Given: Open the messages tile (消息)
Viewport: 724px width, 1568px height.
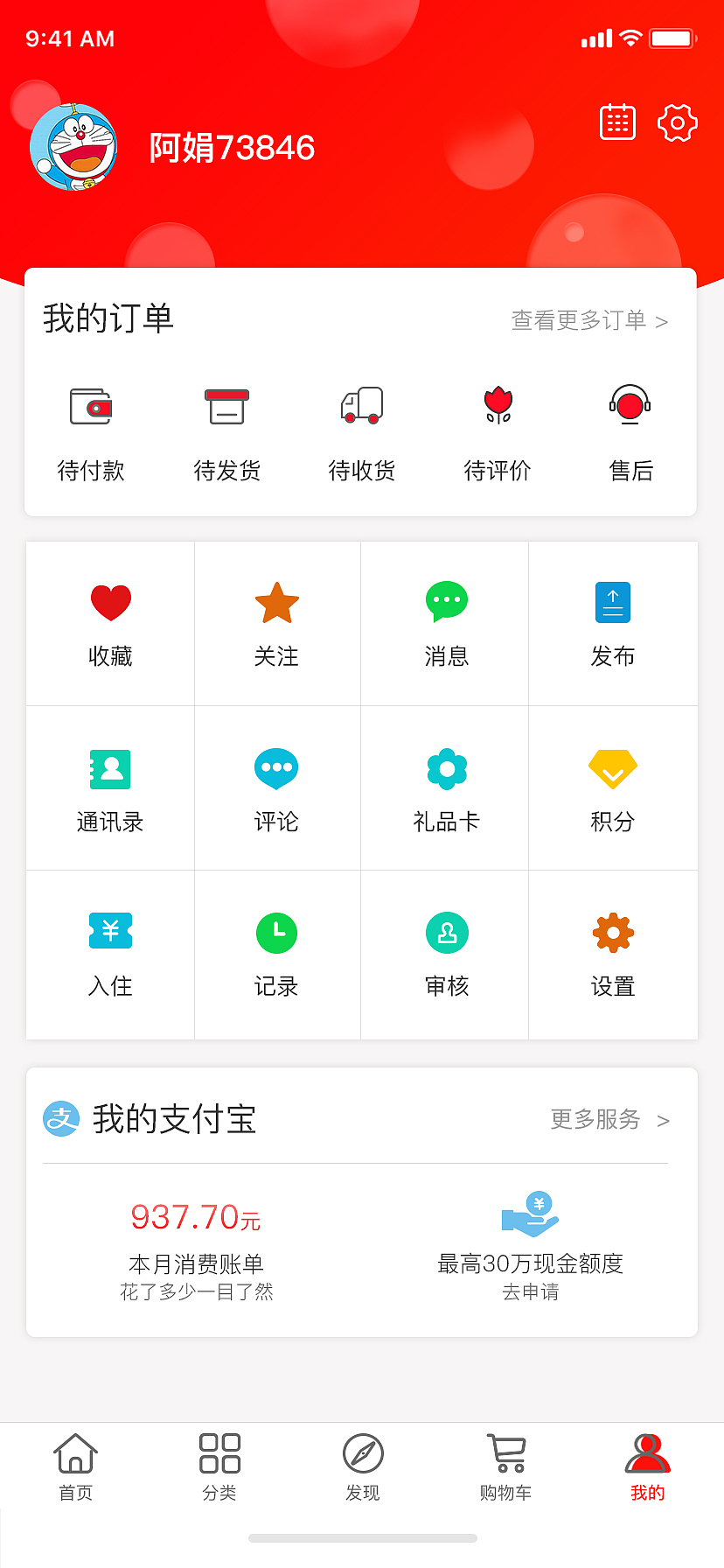Looking at the screenshot, I should (446, 623).
